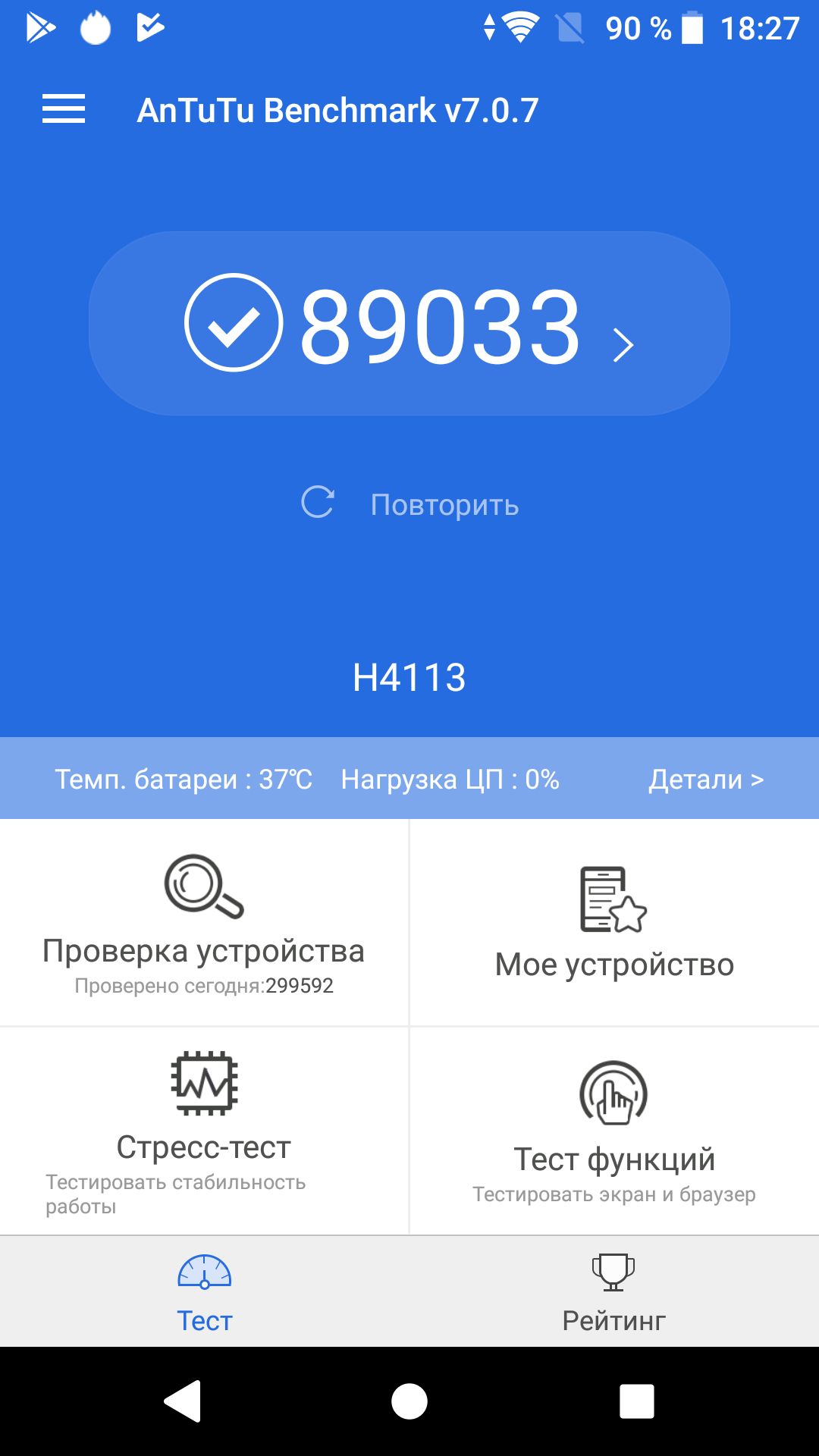Select the Тест tab
The image size is (819, 1456).
[x=204, y=1292]
